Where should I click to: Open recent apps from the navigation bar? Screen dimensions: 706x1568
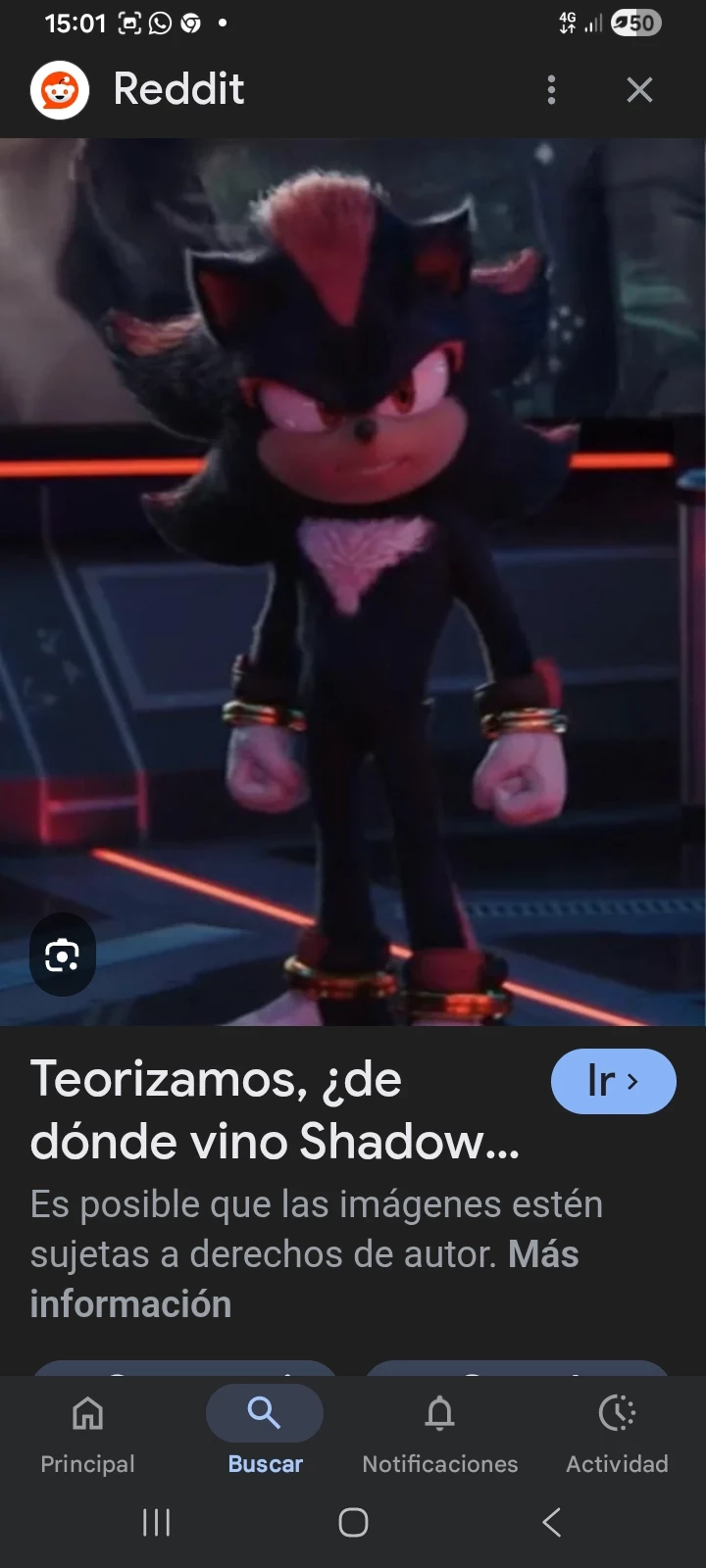coord(157,1522)
